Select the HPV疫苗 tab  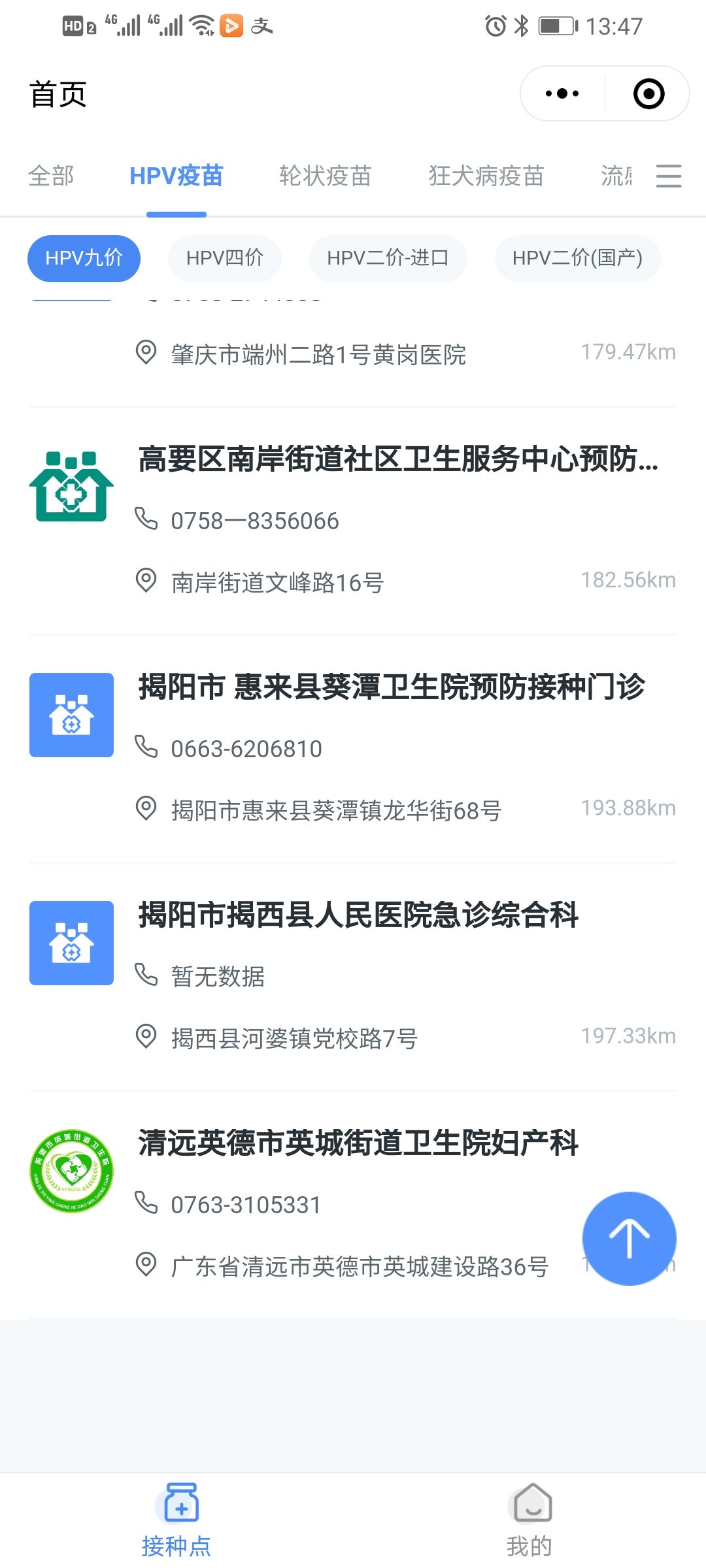(x=176, y=176)
